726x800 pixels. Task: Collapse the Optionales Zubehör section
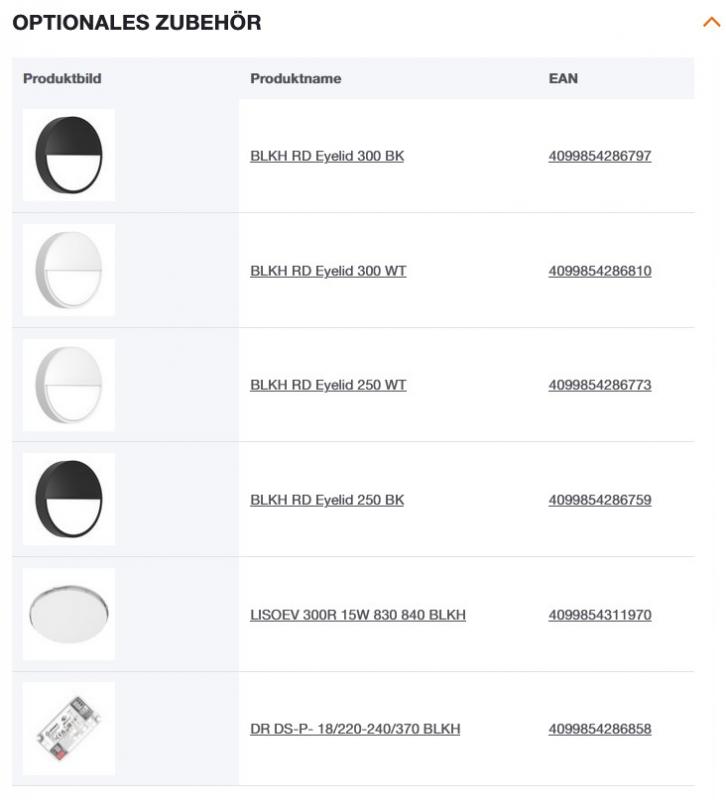click(712, 20)
